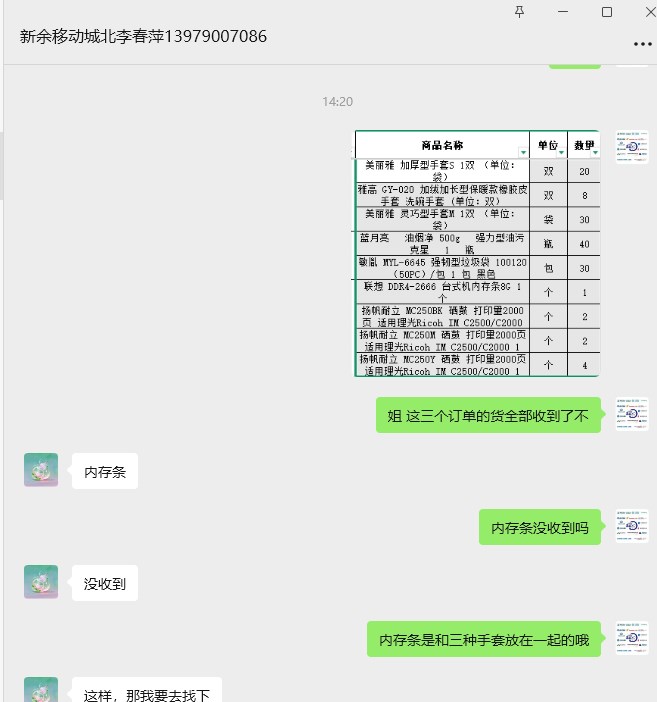Open my avatar beside the order table image
The height and width of the screenshot is (702, 657).
point(631,146)
